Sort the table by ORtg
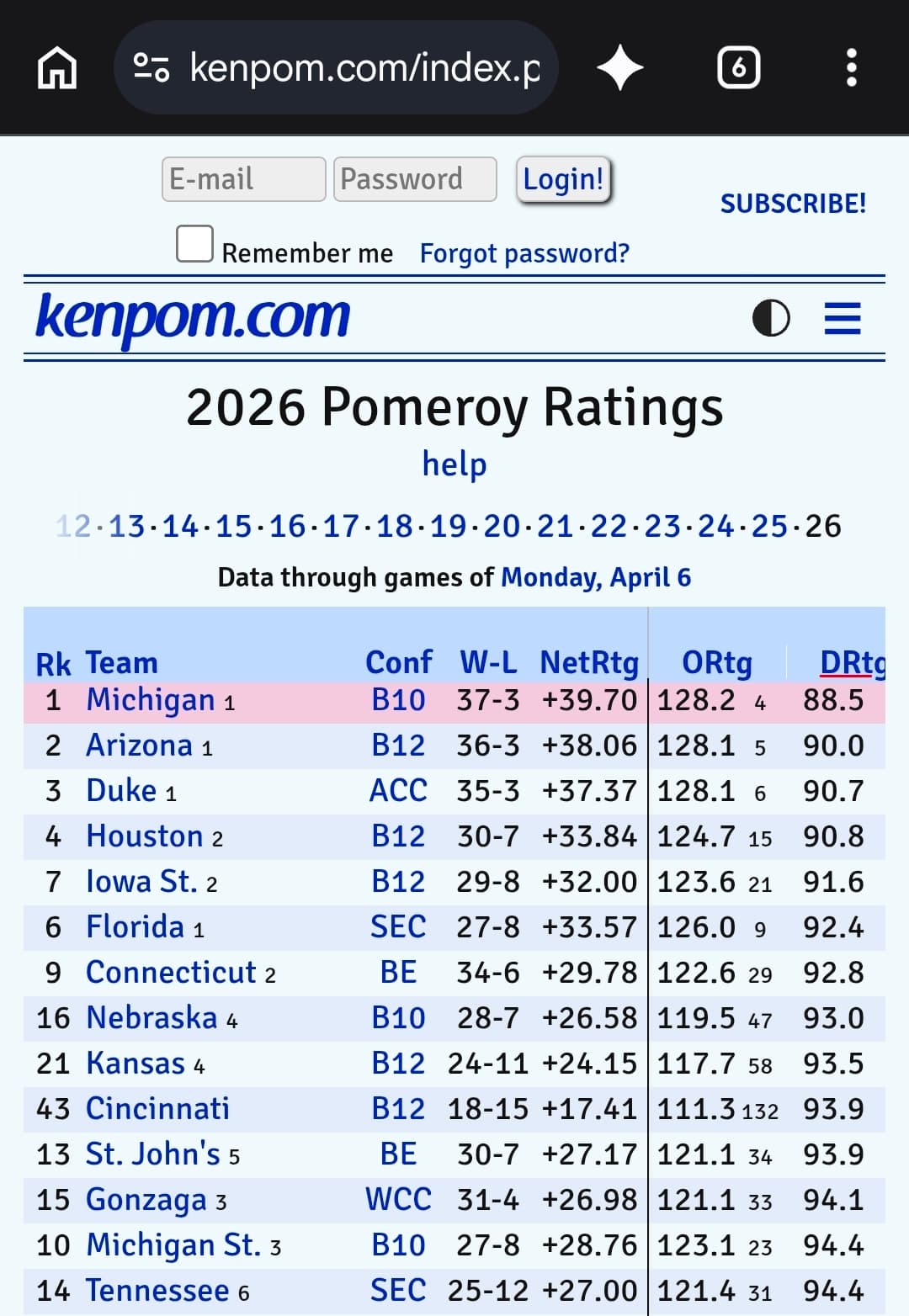This screenshot has width=909, height=1316. click(x=717, y=663)
